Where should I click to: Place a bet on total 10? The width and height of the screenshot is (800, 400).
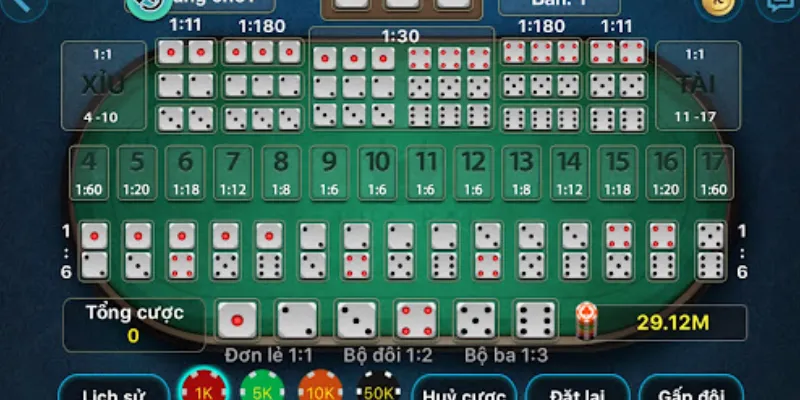point(377,173)
